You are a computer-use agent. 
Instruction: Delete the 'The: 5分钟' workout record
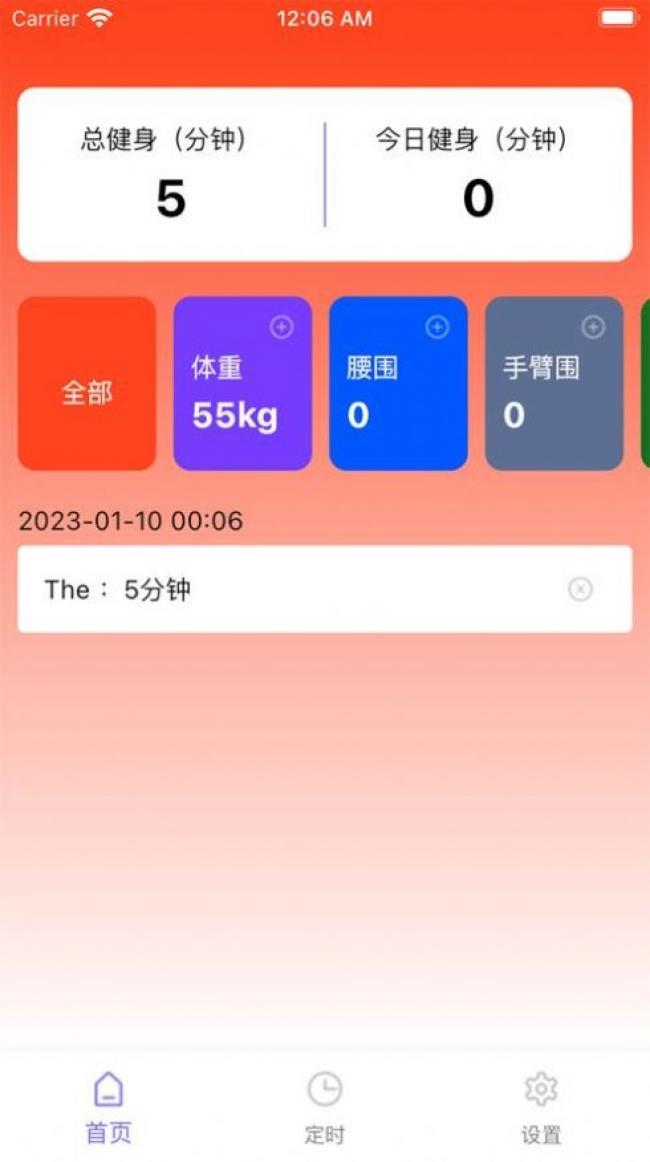coord(580,590)
